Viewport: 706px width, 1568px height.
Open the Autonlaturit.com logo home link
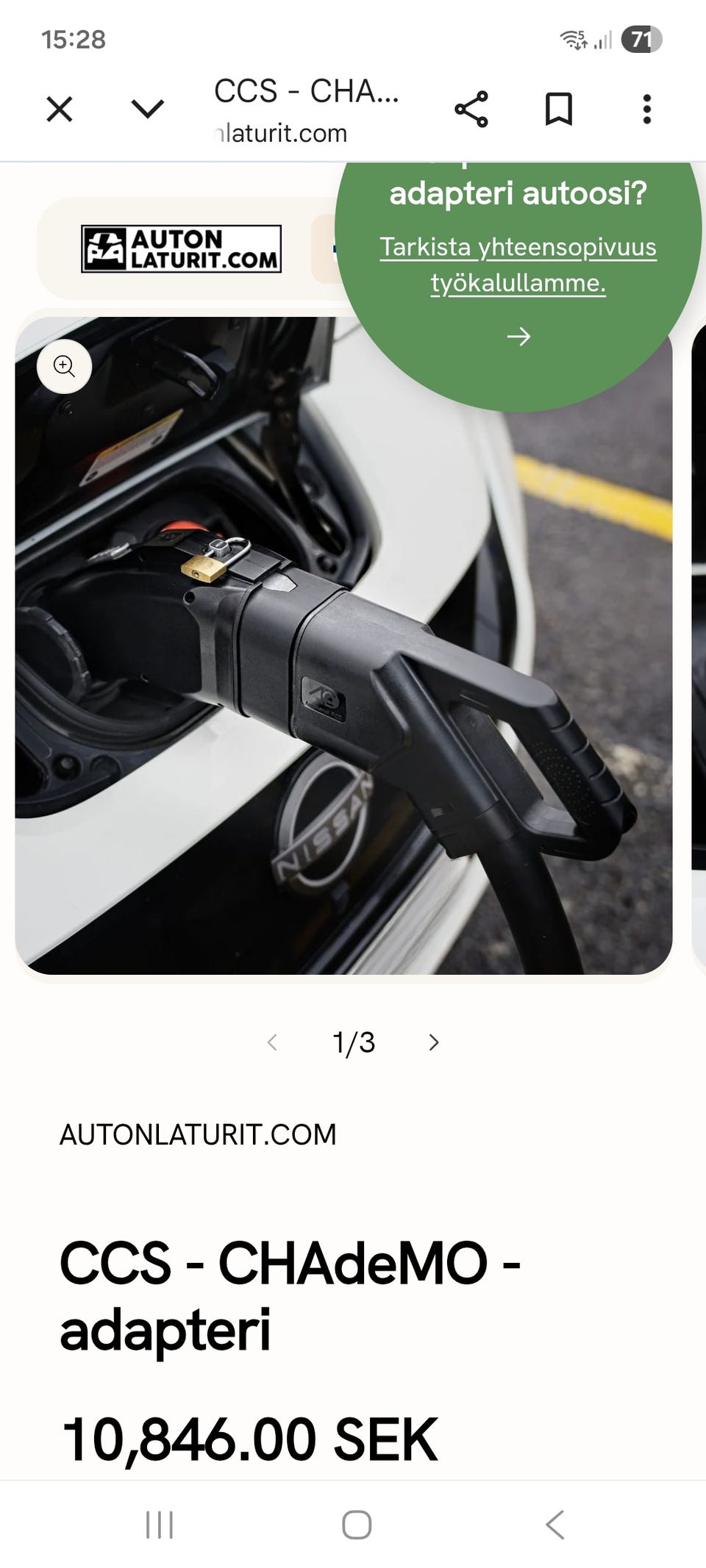(x=181, y=249)
